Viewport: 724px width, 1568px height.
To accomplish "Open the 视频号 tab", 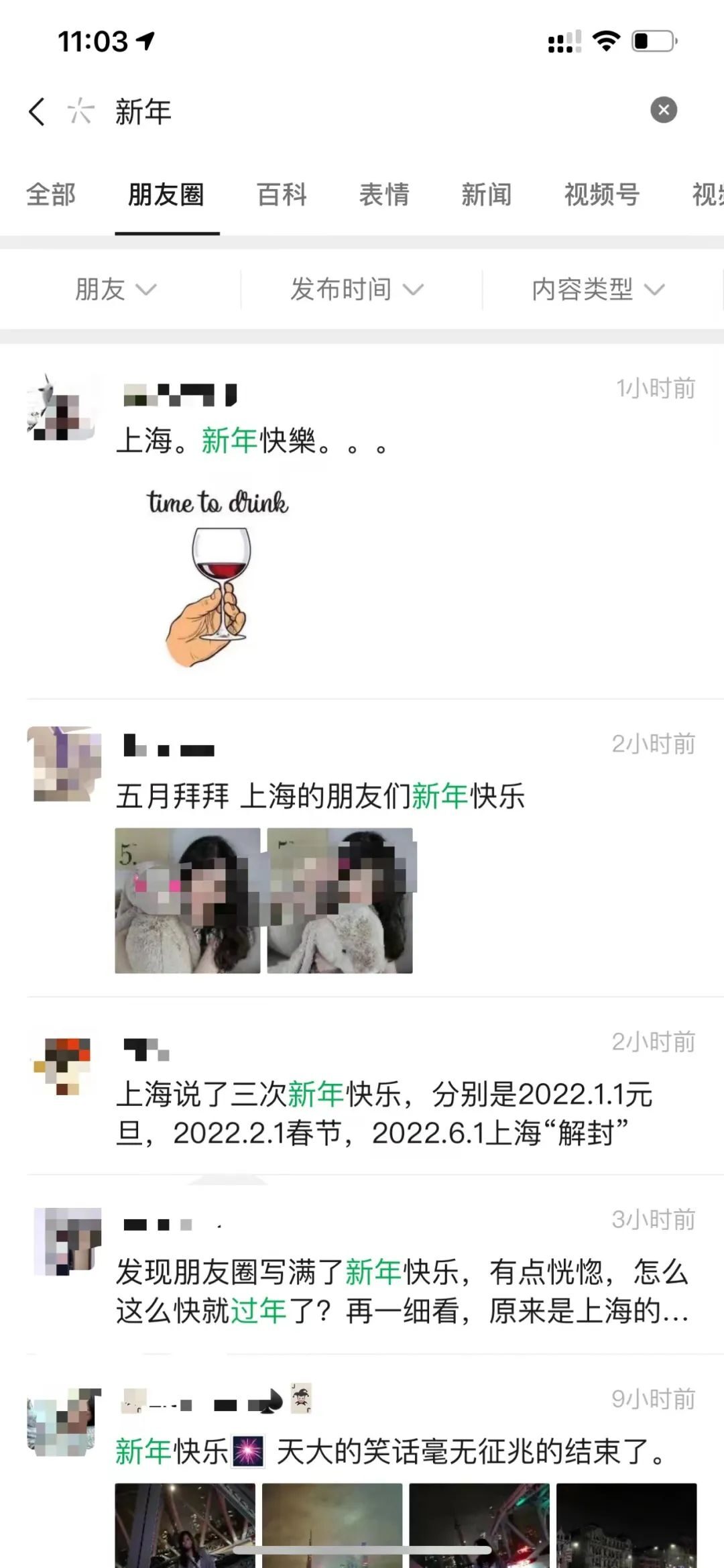I will (602, 194).
